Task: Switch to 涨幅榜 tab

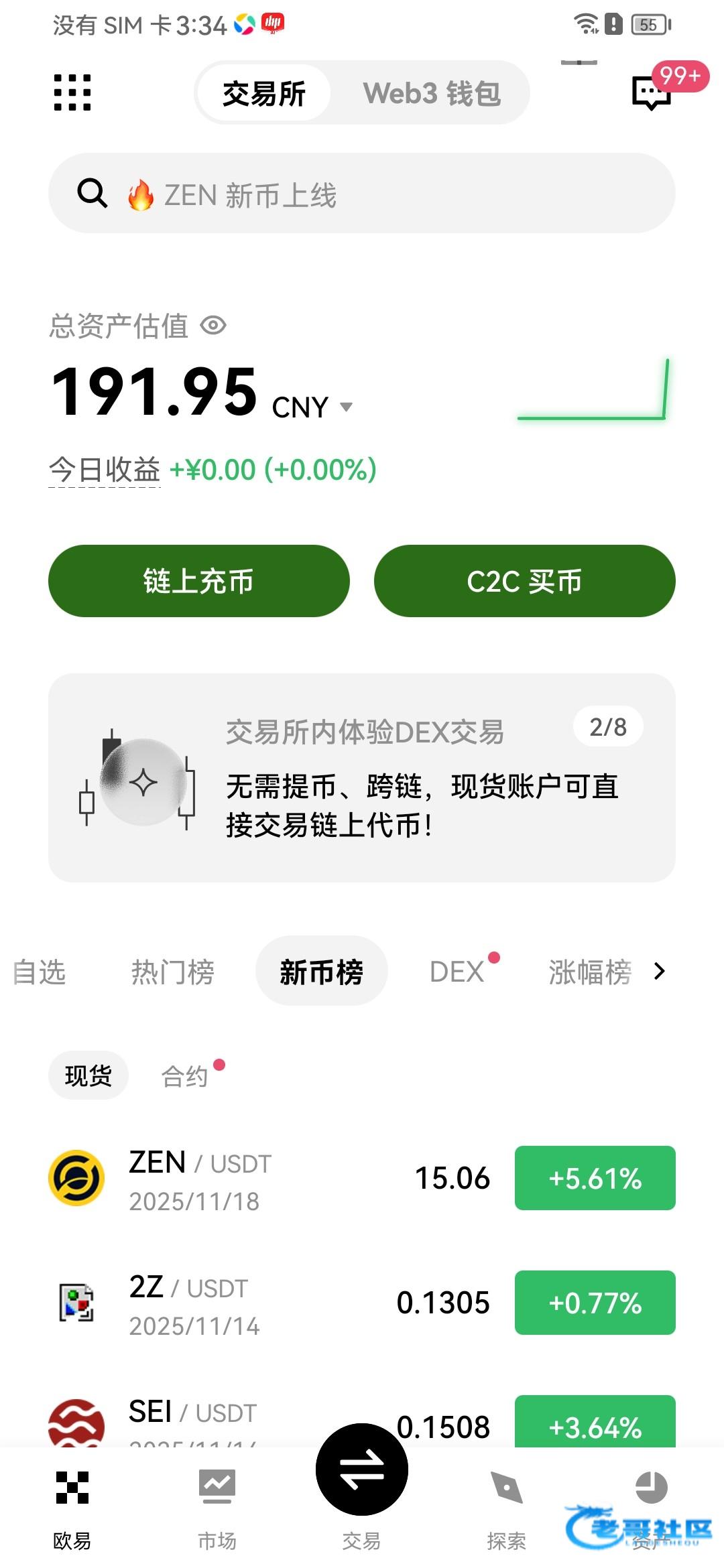Action: (589, 971)
